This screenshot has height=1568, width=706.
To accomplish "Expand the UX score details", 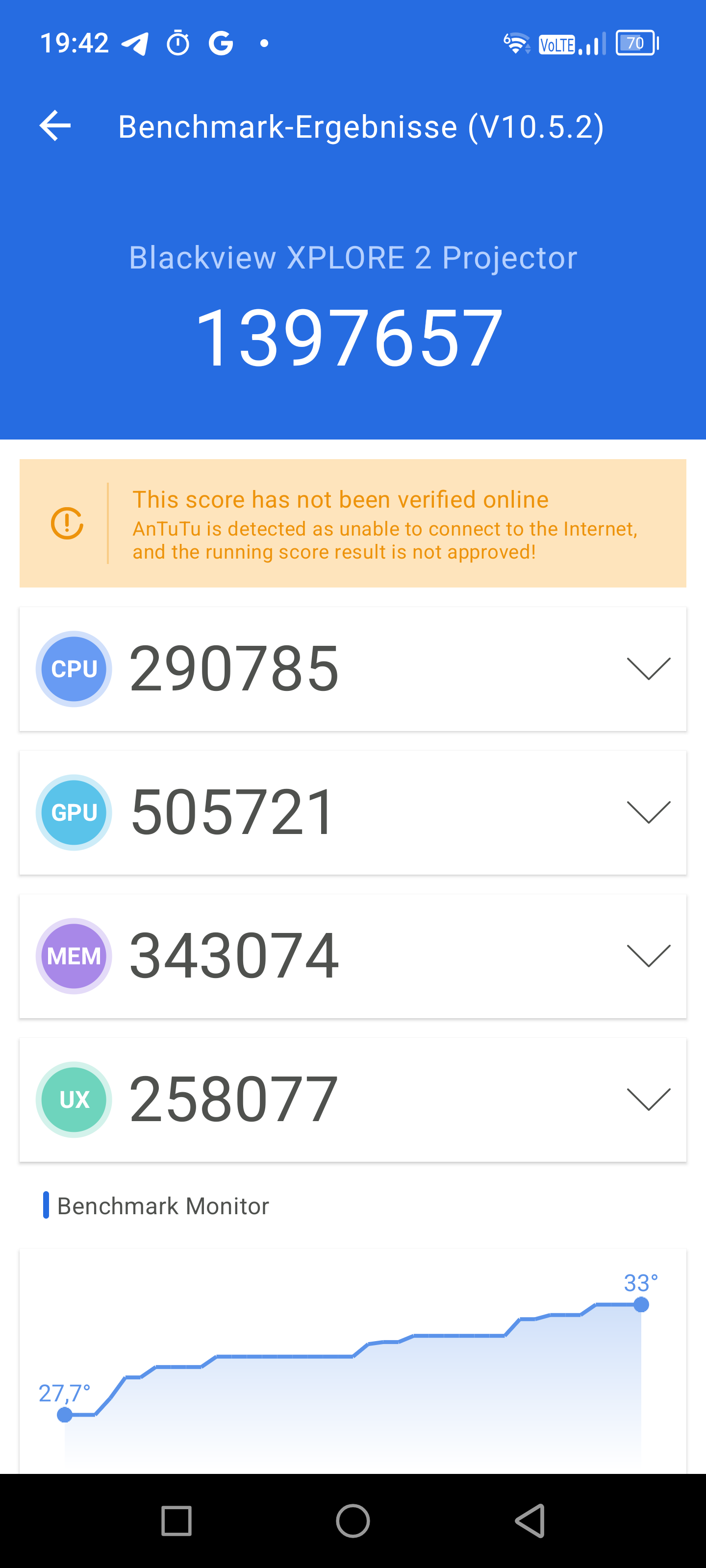I will click(x=648, y=1099).
